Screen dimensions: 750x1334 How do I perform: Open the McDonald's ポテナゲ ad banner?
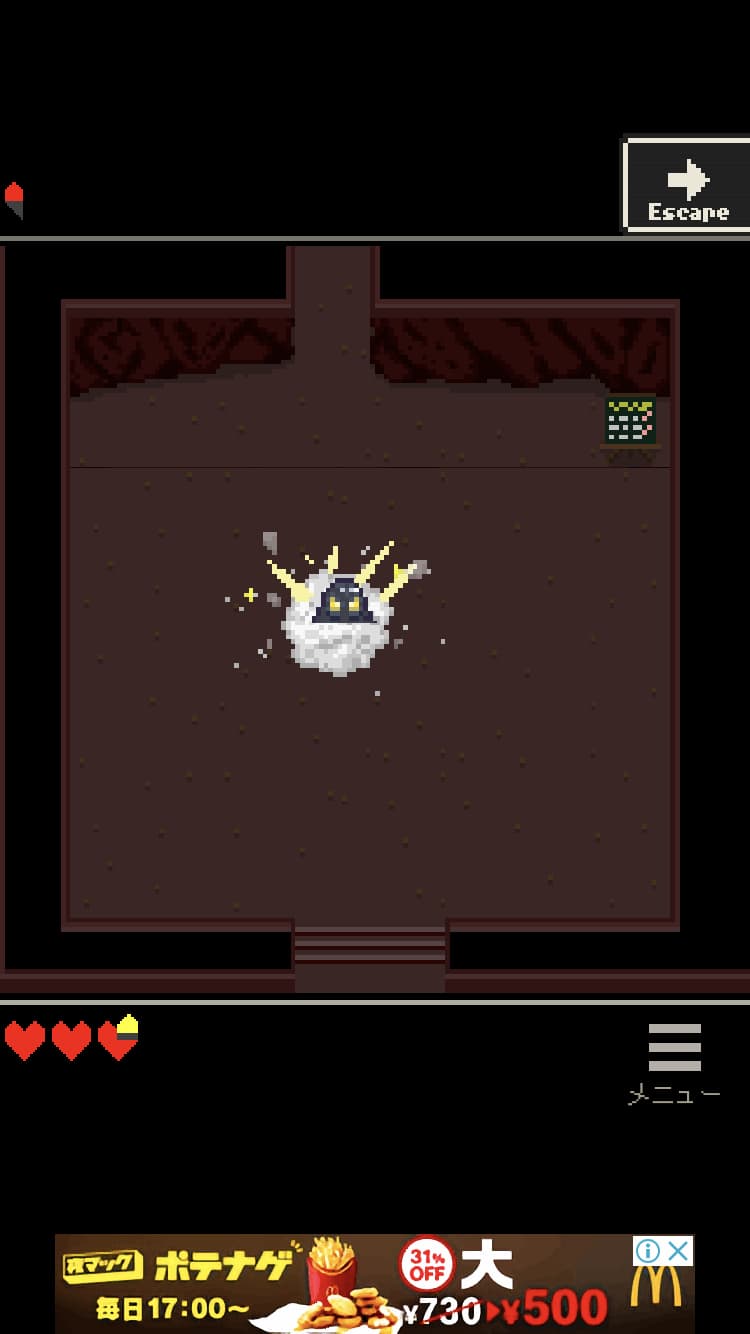340,1285
